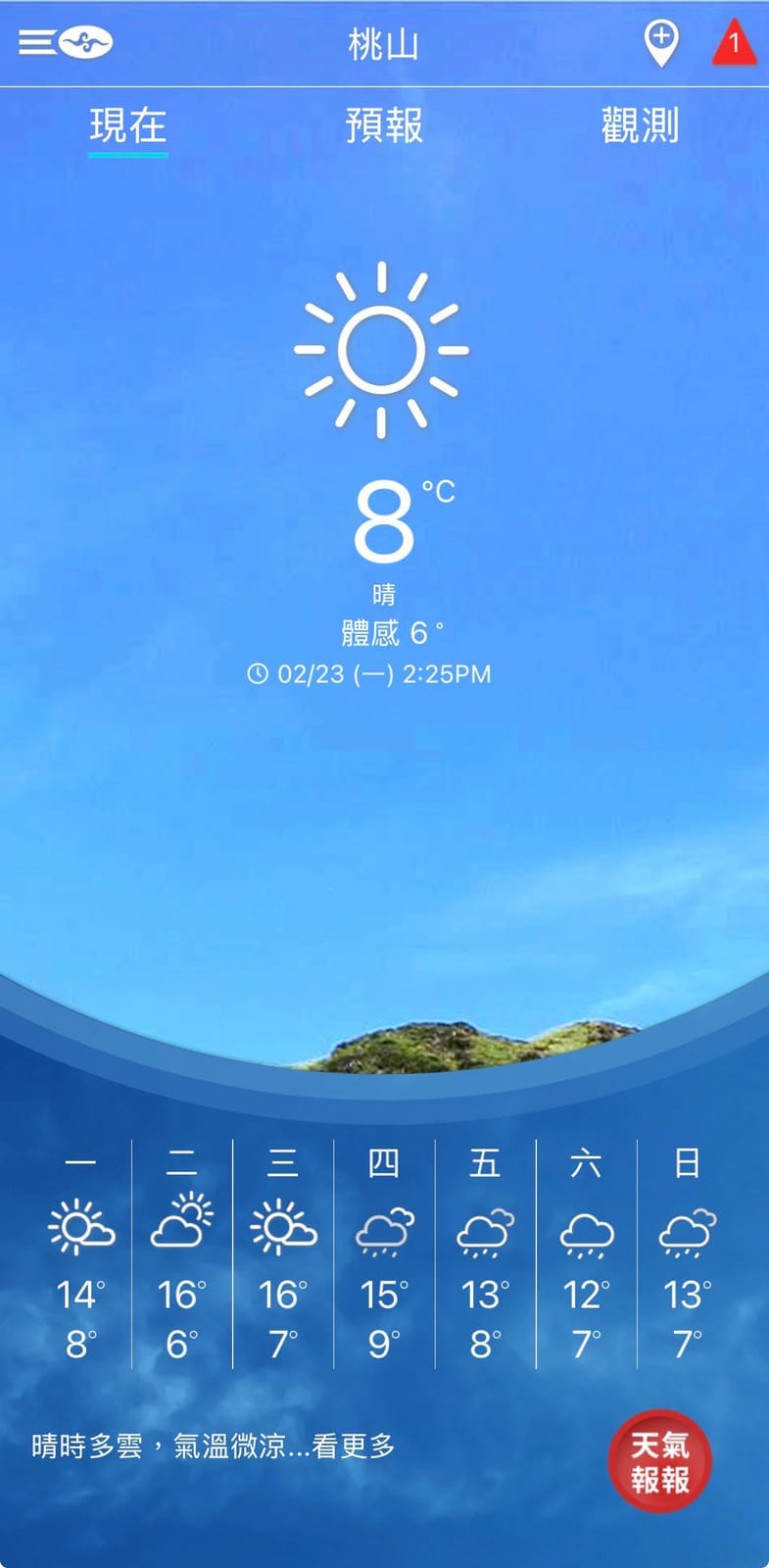Open the forecast for 四 (Thursday)
The height and width of the screenshot is (1568, 769).
tap(384, 1254)
